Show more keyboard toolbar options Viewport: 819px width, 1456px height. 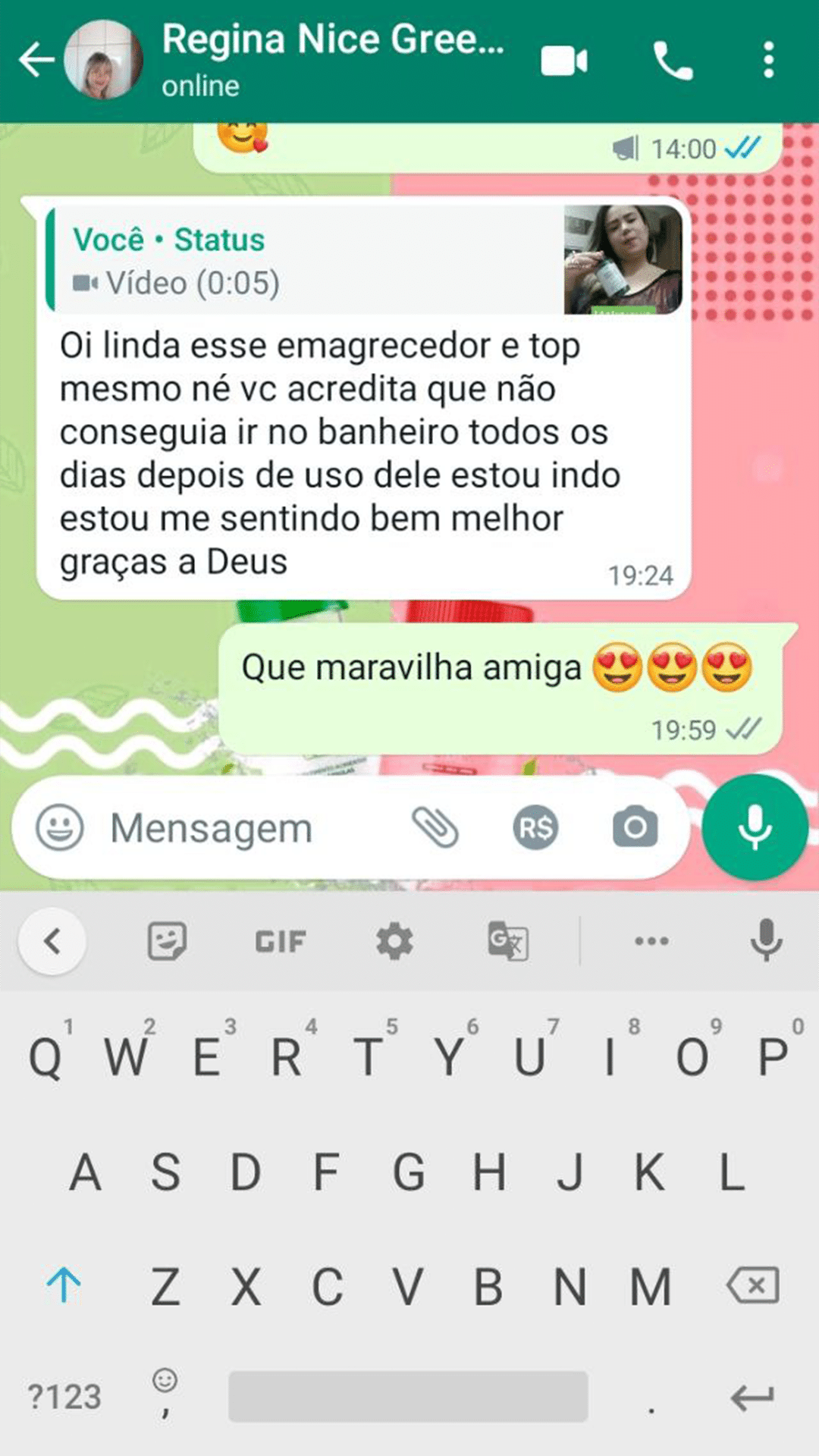[x=651, y=941]
